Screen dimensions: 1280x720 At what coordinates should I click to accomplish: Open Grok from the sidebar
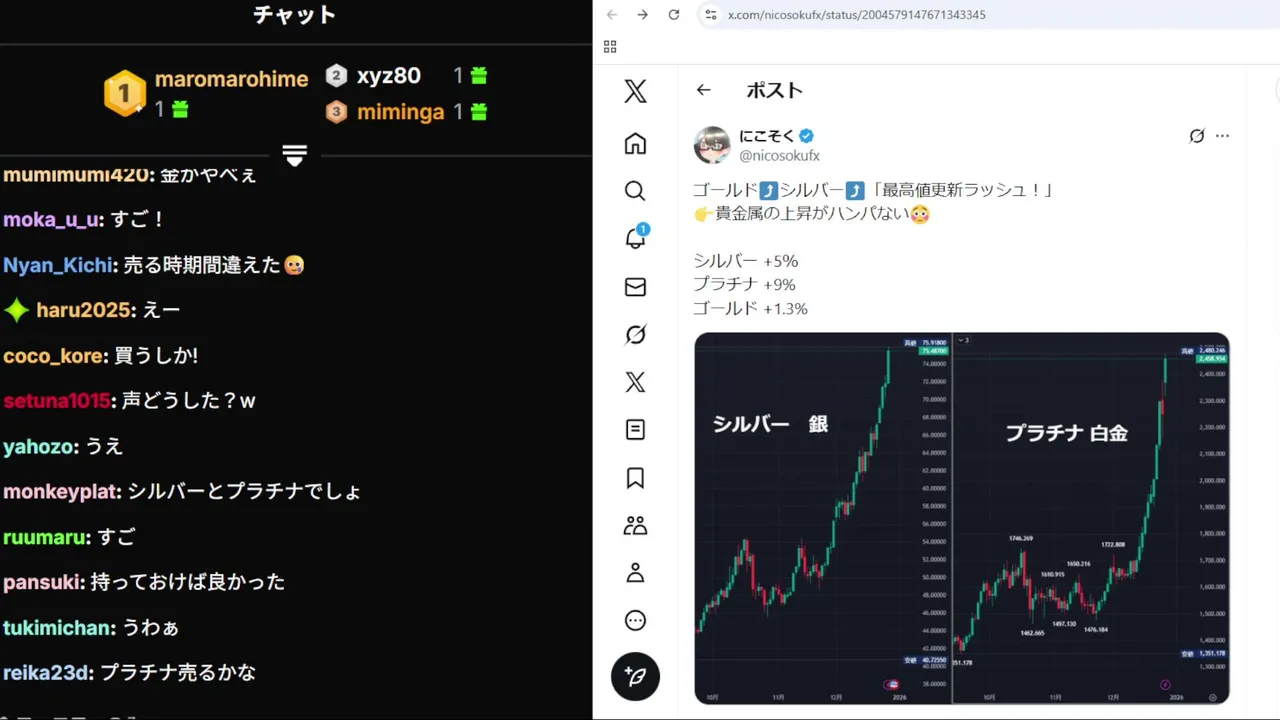click(x=635, y=335)
